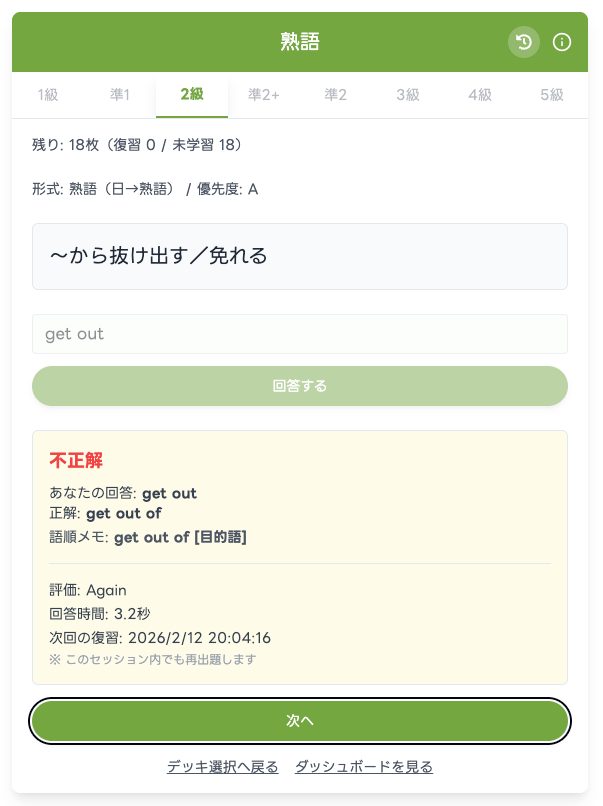
Task: Open the info icon in header
Action: click(562, 42)
